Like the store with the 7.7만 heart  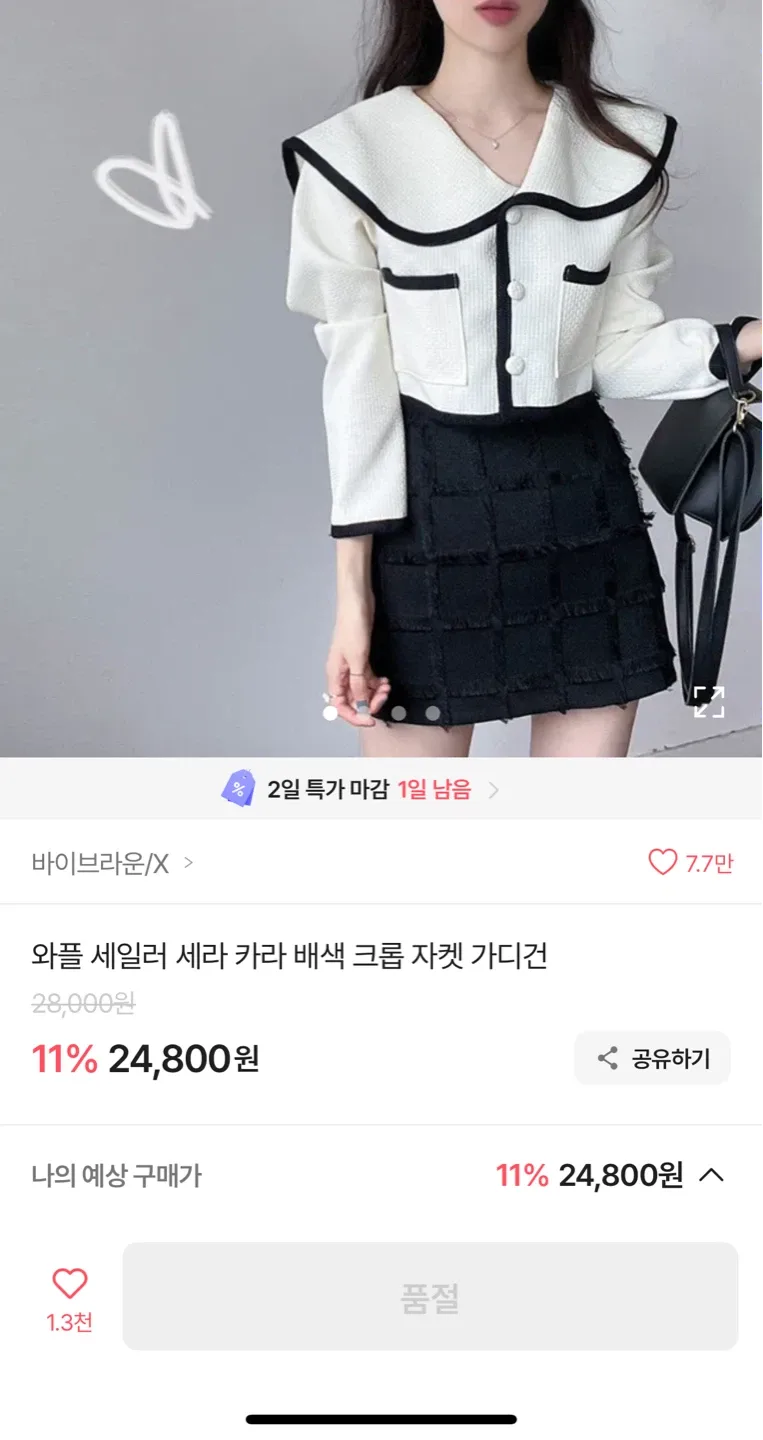[664, 862]
